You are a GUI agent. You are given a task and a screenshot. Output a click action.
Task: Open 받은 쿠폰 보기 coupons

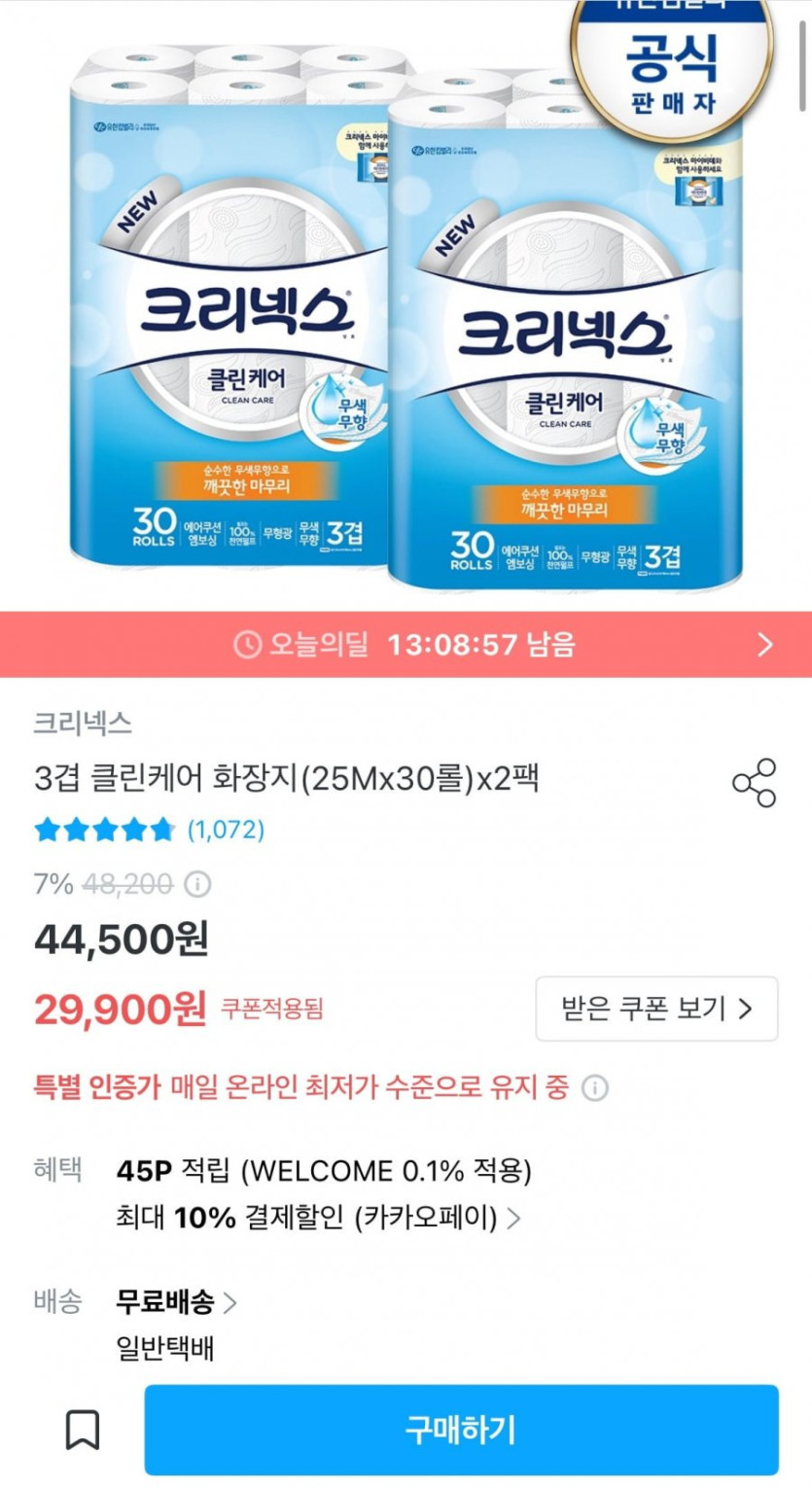click(x=656, y=1009)
